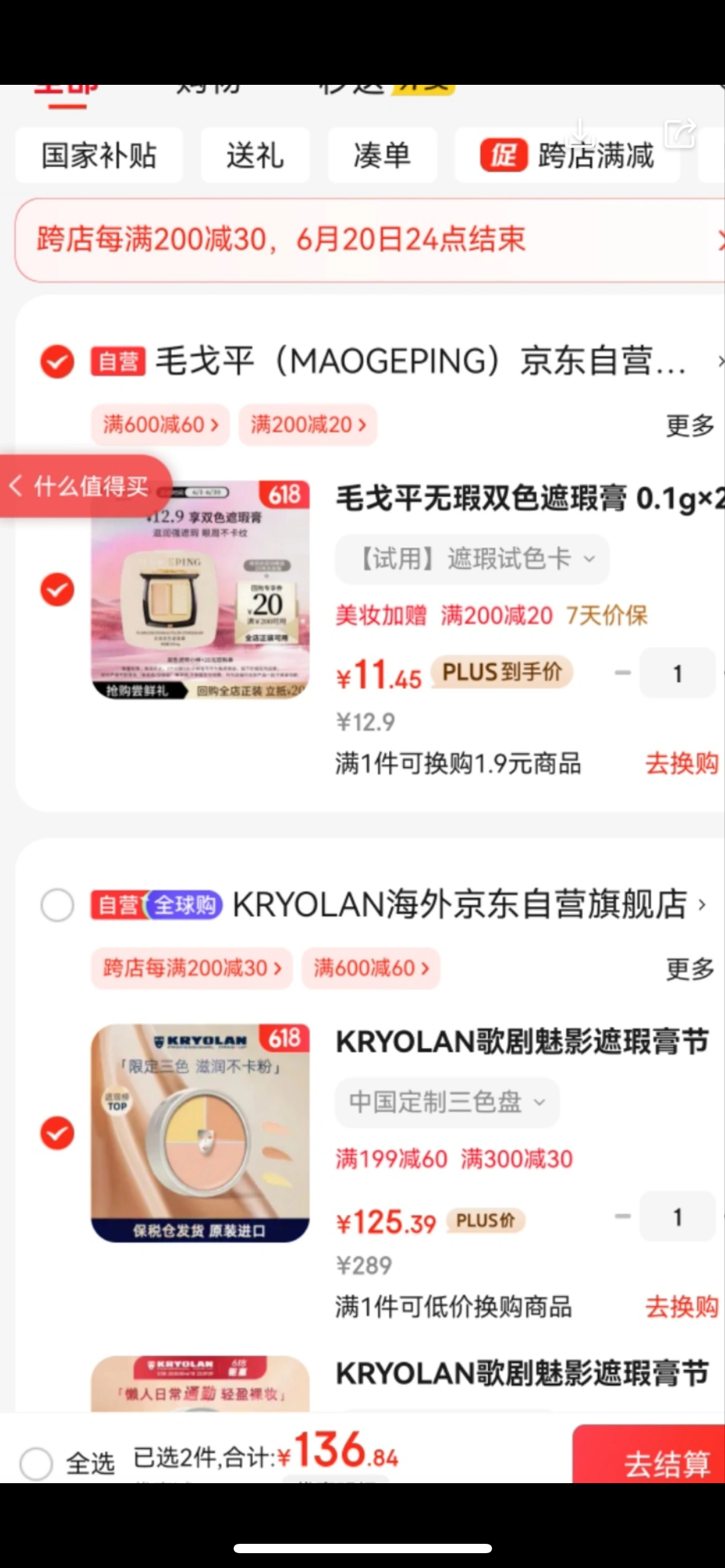Image resolution: width=725 pixels, height=1568 pixels.
Task: Uncheck the KRYOLAN 中国定制三色盘 item
Action: [x=57, y=1133]
